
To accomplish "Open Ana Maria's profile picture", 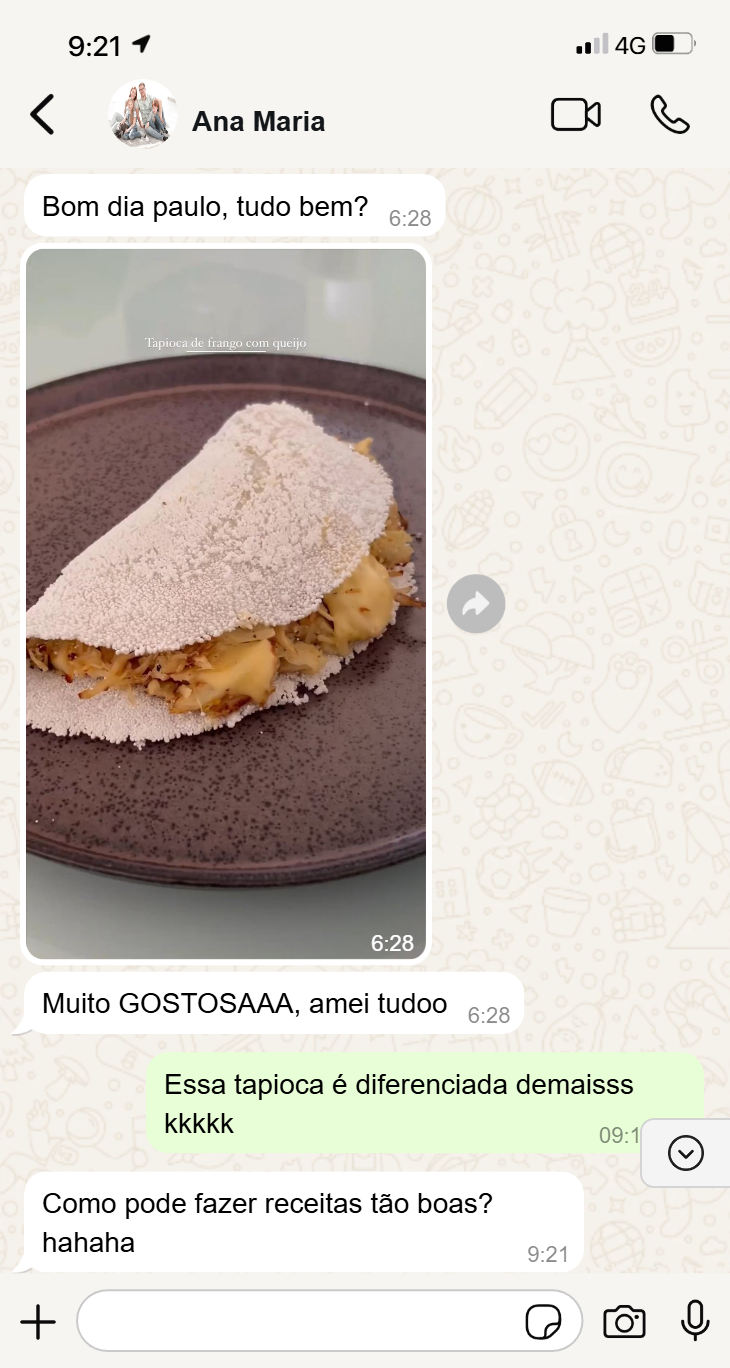I will tap(142, 115).
